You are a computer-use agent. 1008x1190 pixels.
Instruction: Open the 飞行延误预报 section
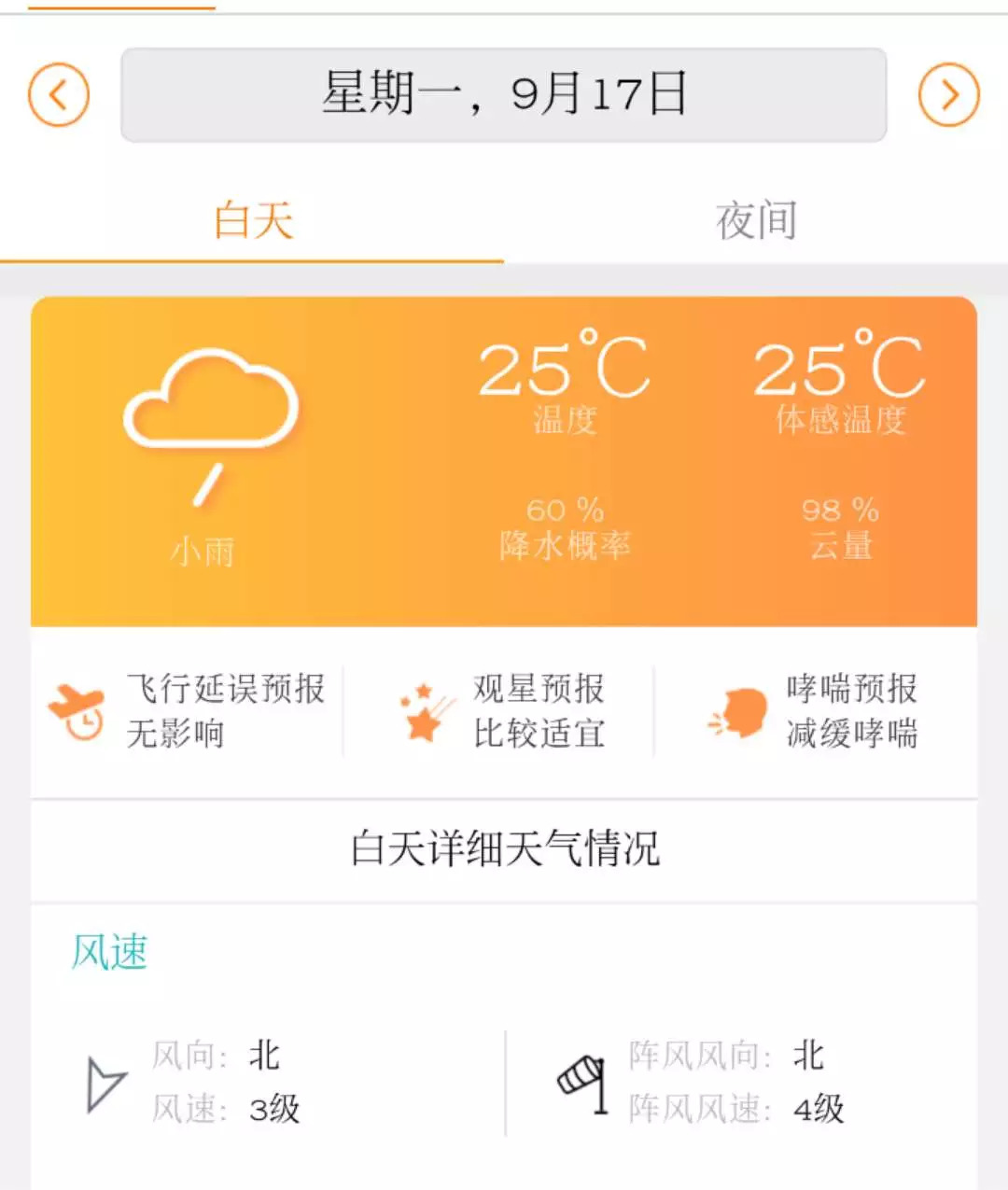(227, 711)
